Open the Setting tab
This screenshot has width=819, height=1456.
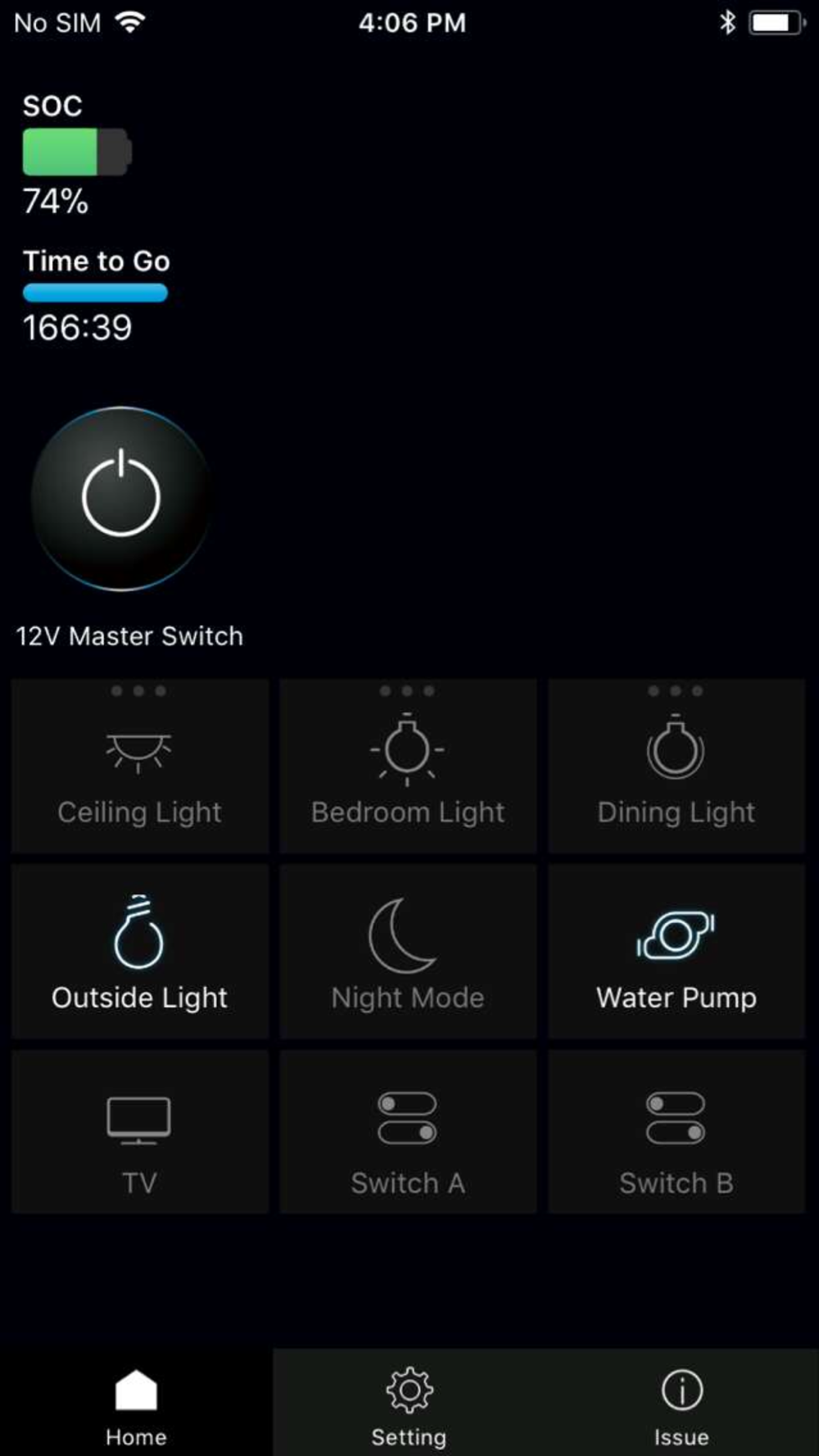[409, 1403]
